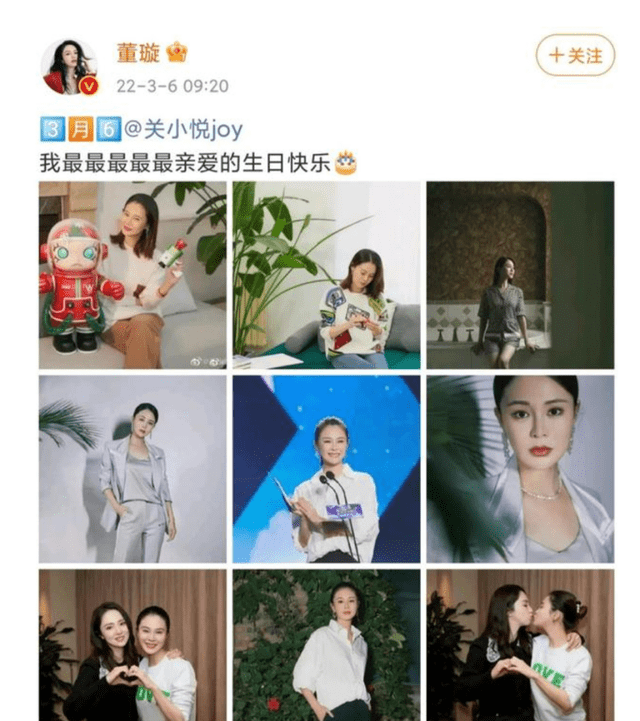View photo of woman reading by plant

click(326, 274)
